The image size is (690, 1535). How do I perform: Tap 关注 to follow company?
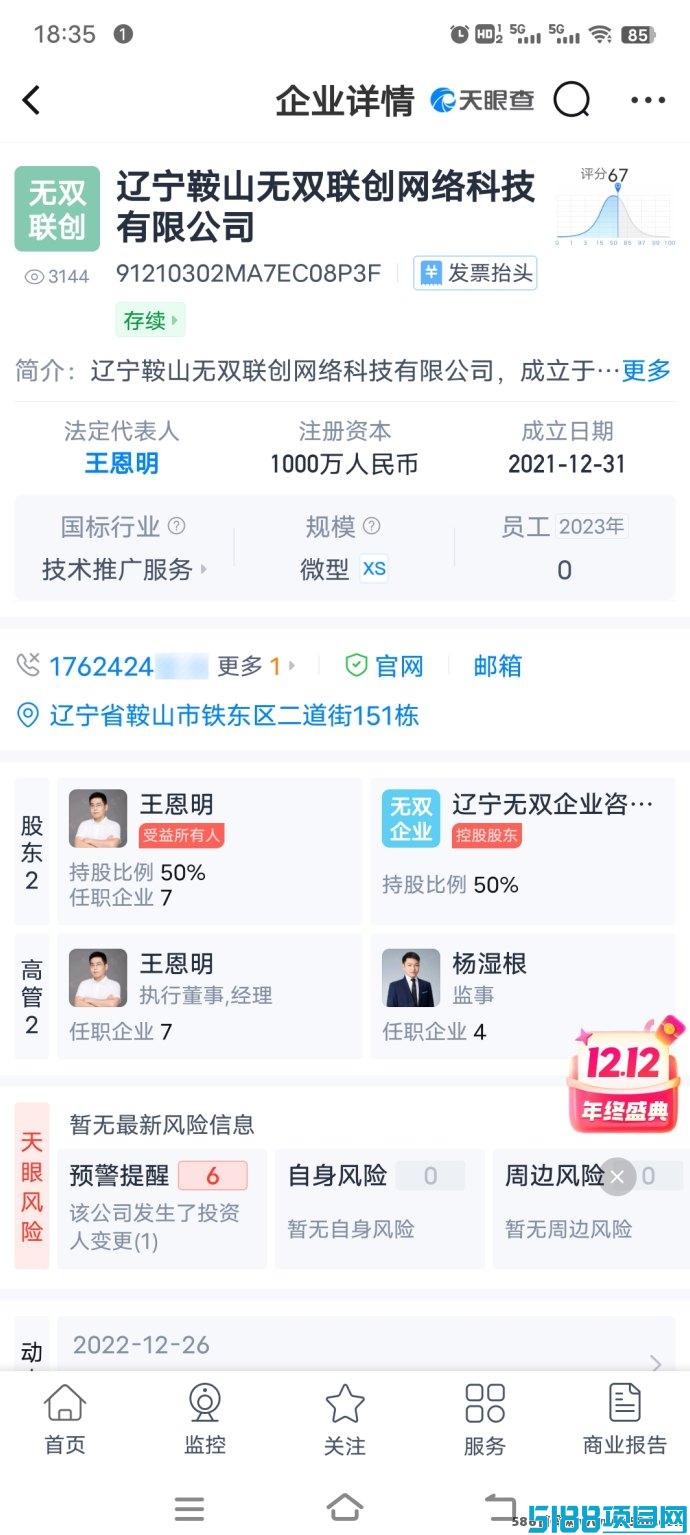[x=345, y=1420]
